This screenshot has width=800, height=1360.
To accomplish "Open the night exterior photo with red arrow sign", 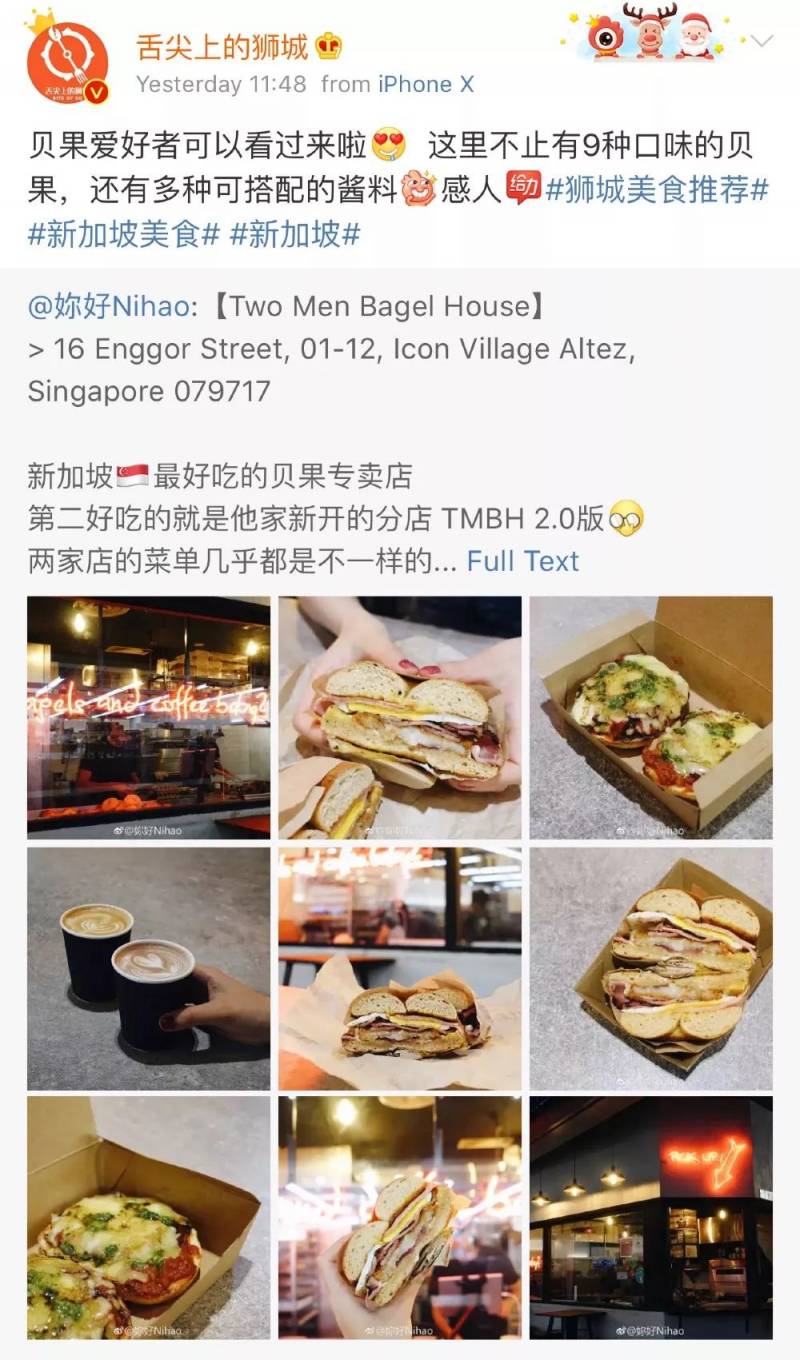I will click(x=651, y=1218).
